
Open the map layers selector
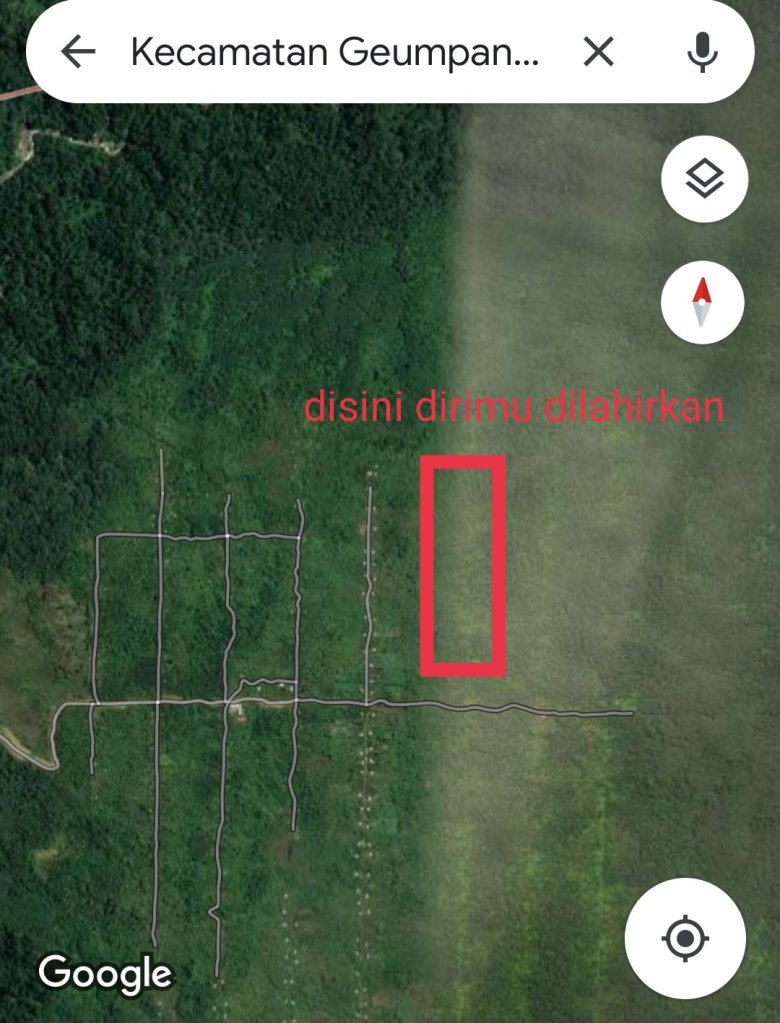pyautogui.click(x=703, y=179)
